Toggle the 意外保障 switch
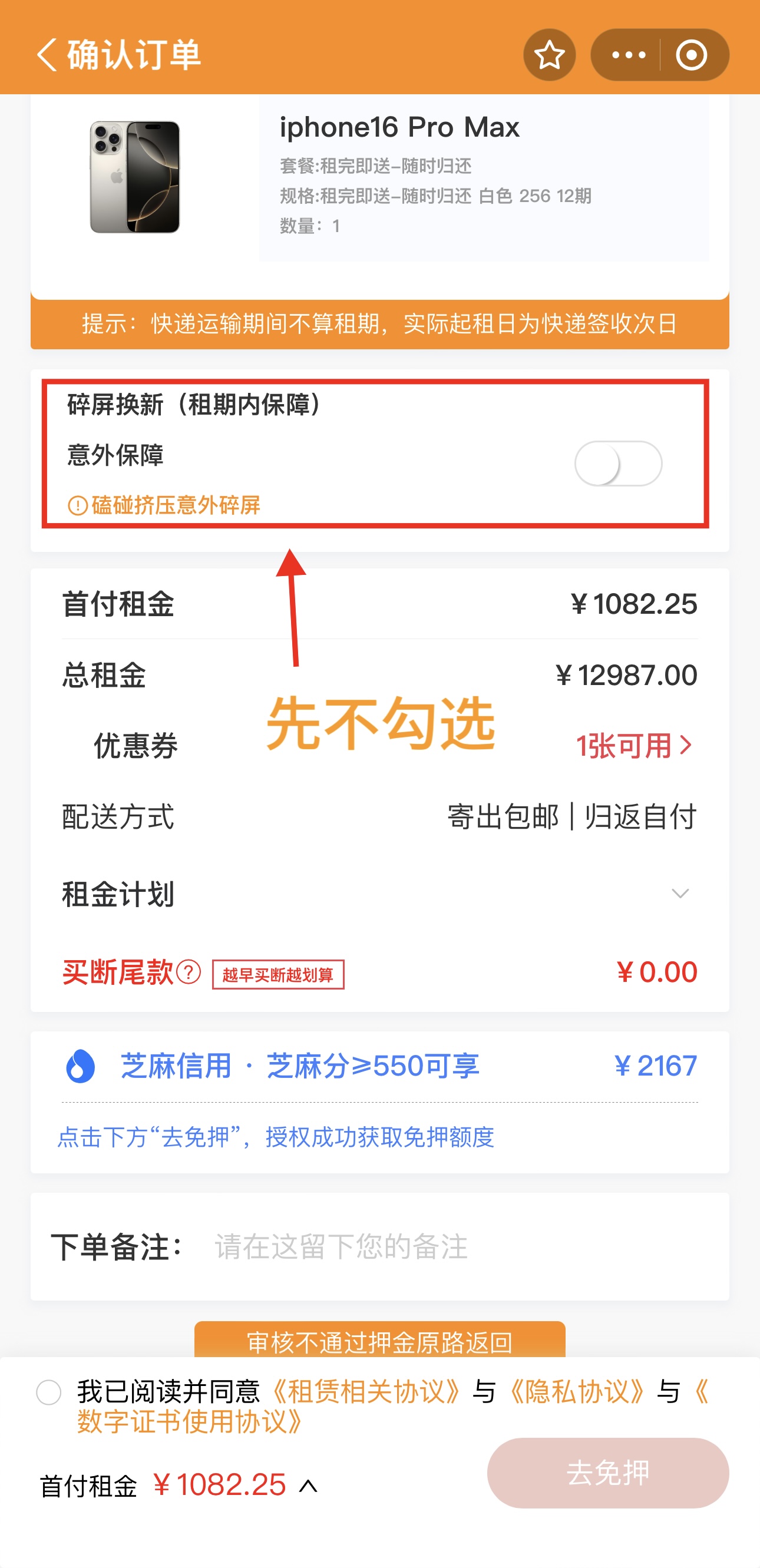 [x=618, y=463]
